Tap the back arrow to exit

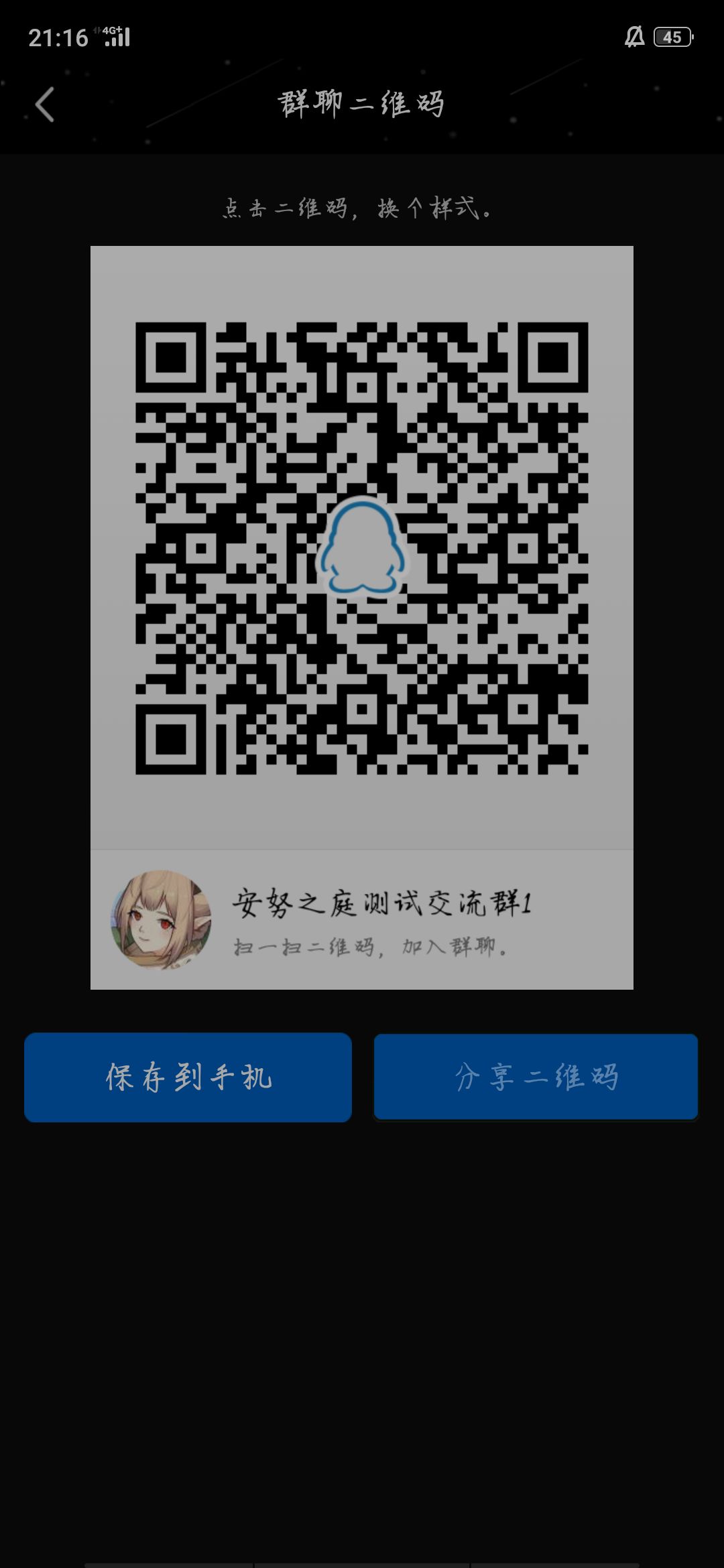[44, 104]
